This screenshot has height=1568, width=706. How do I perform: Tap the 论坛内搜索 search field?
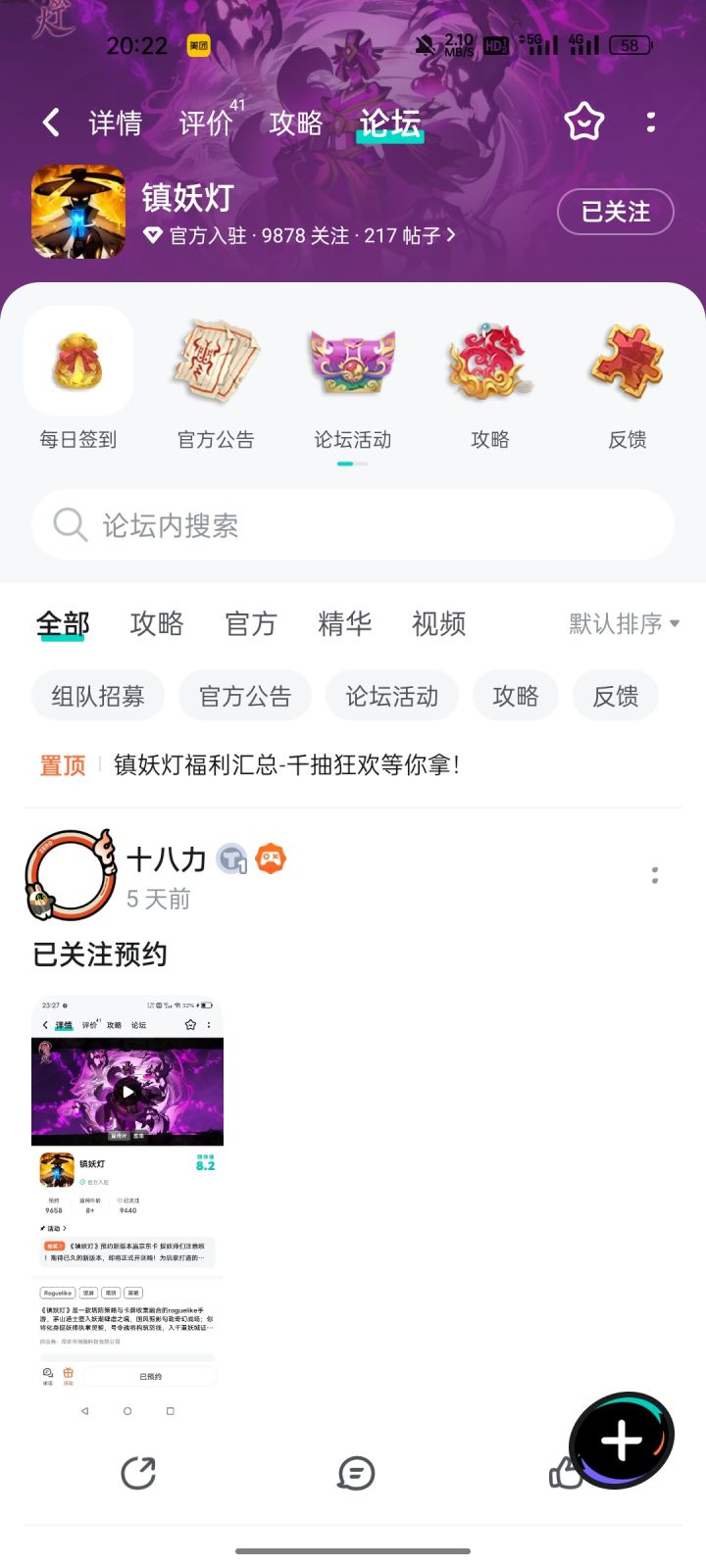(353, 525)
